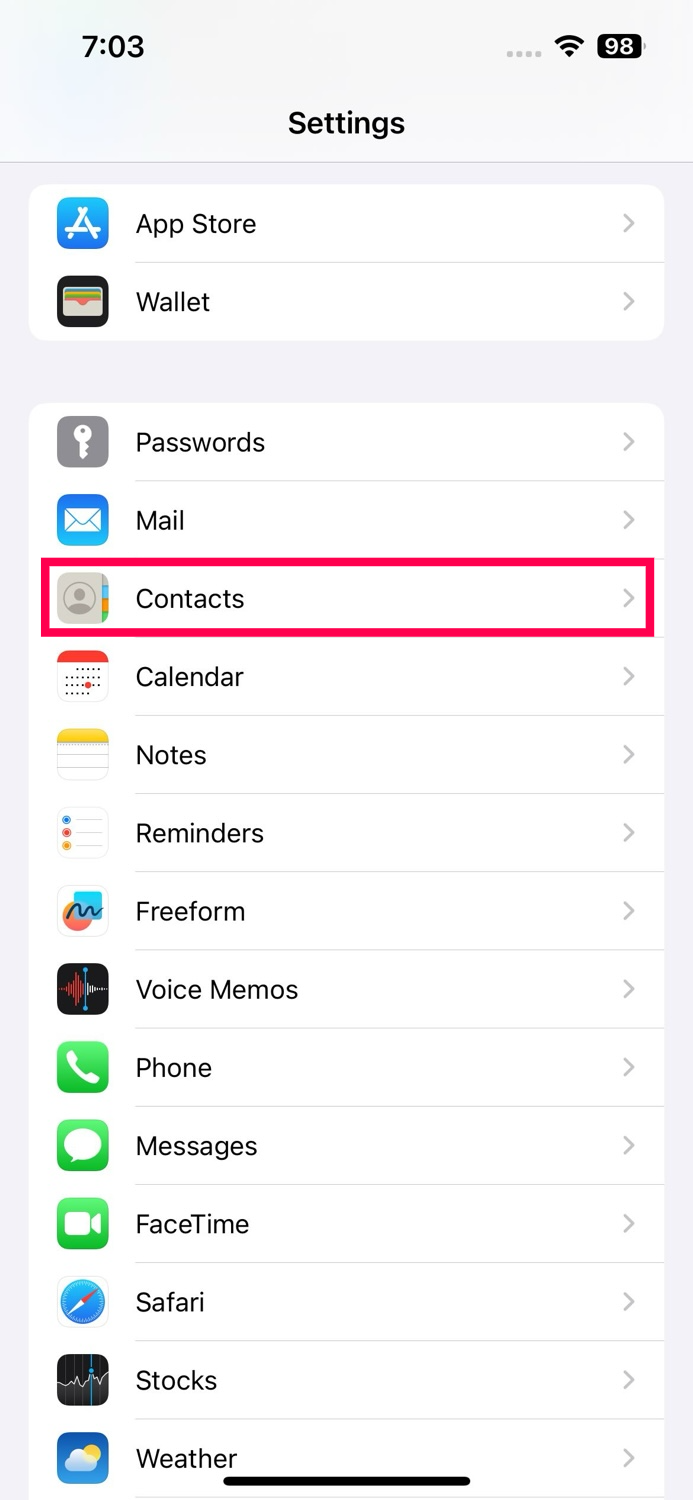Image resolution: width=693 pixels, height=1500 pixels.
Task: Open Wallet settings row
Action: [346, 302]
